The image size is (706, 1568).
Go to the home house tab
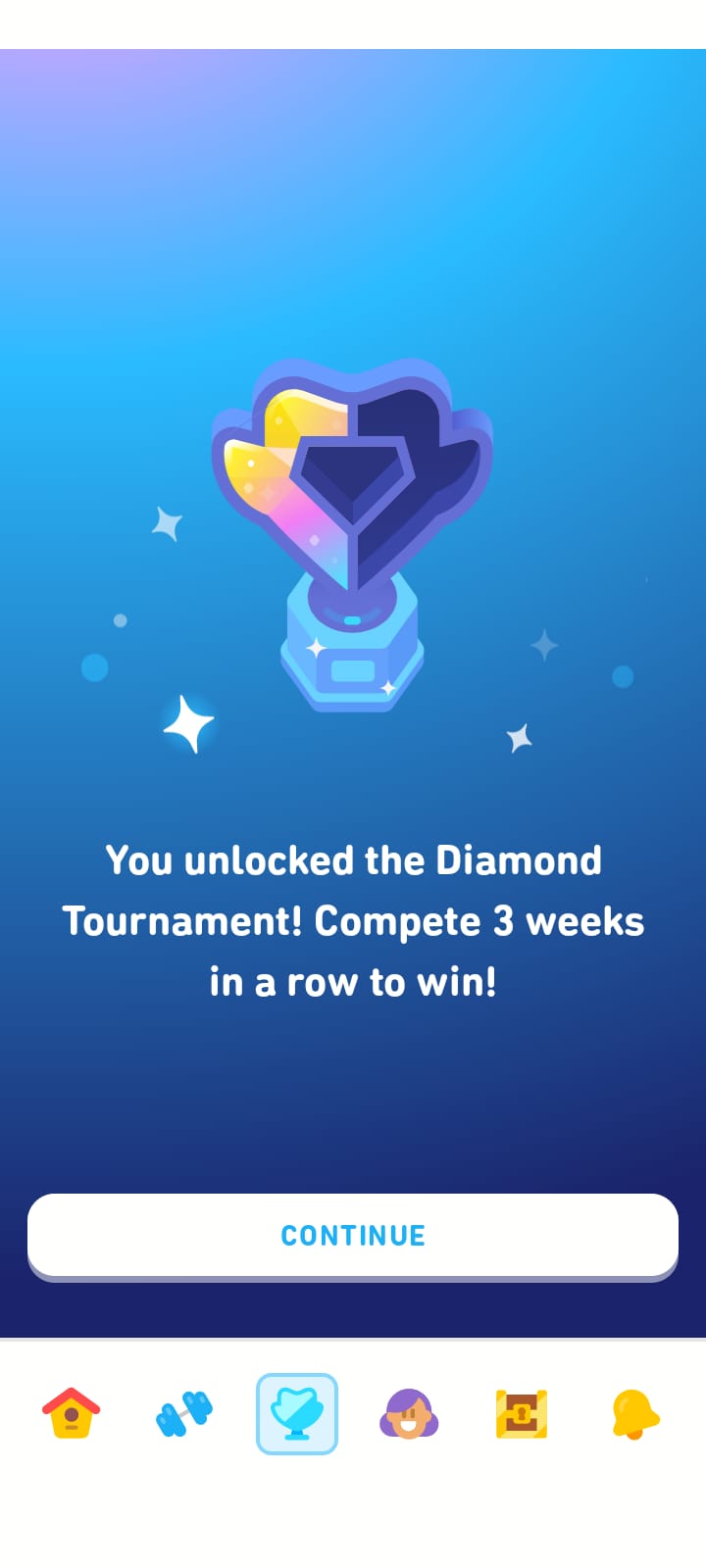[x=72, y=1413]
